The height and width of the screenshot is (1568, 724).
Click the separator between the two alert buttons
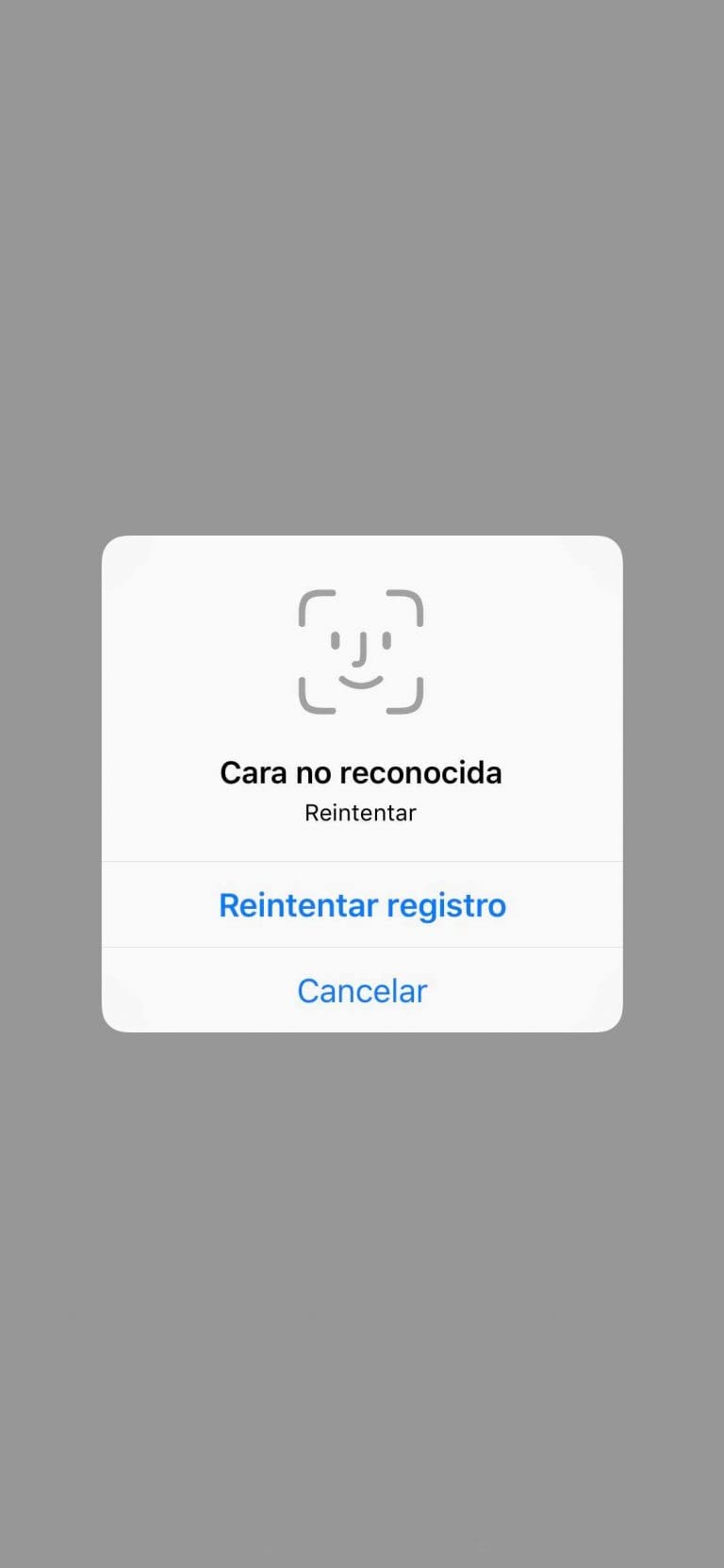point(362,947)
